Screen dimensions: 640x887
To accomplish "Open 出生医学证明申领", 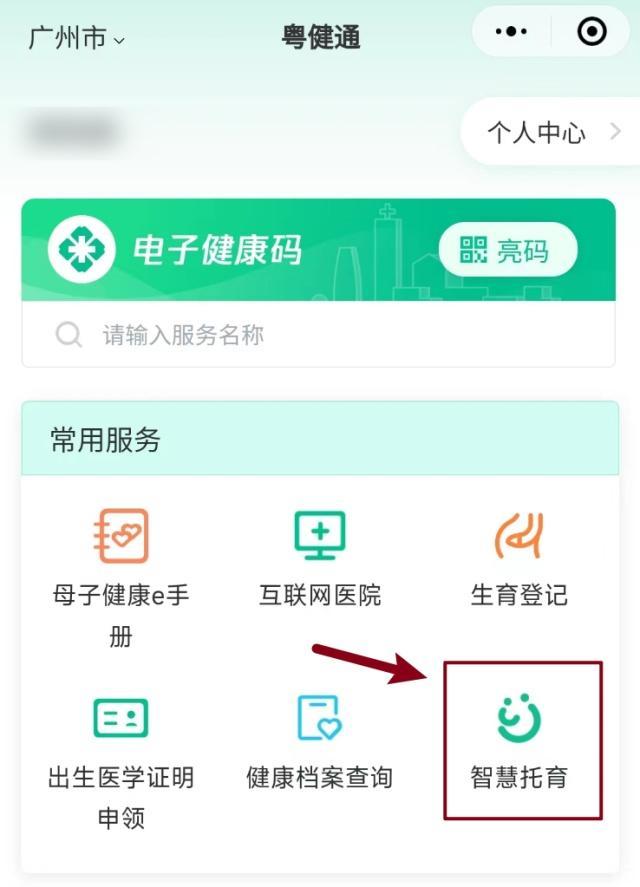I will click(121, 760).
